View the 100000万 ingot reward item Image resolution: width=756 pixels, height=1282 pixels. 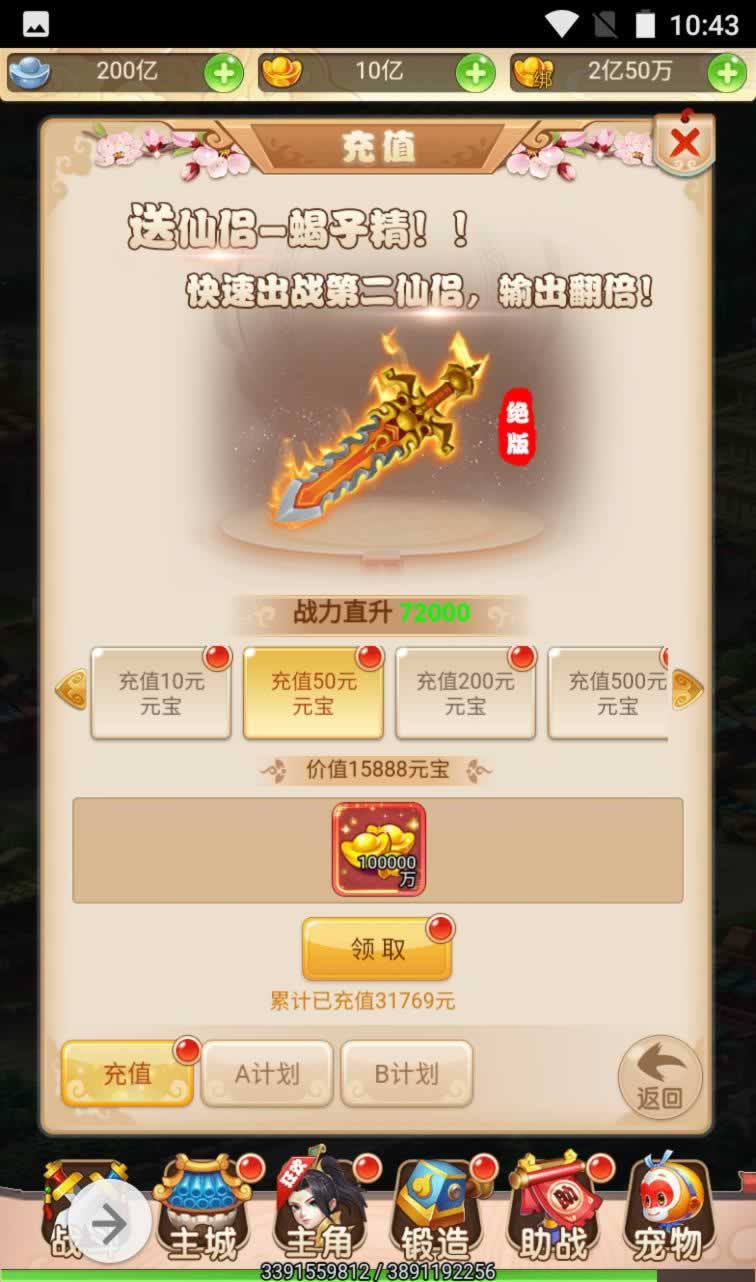(379, 848)
